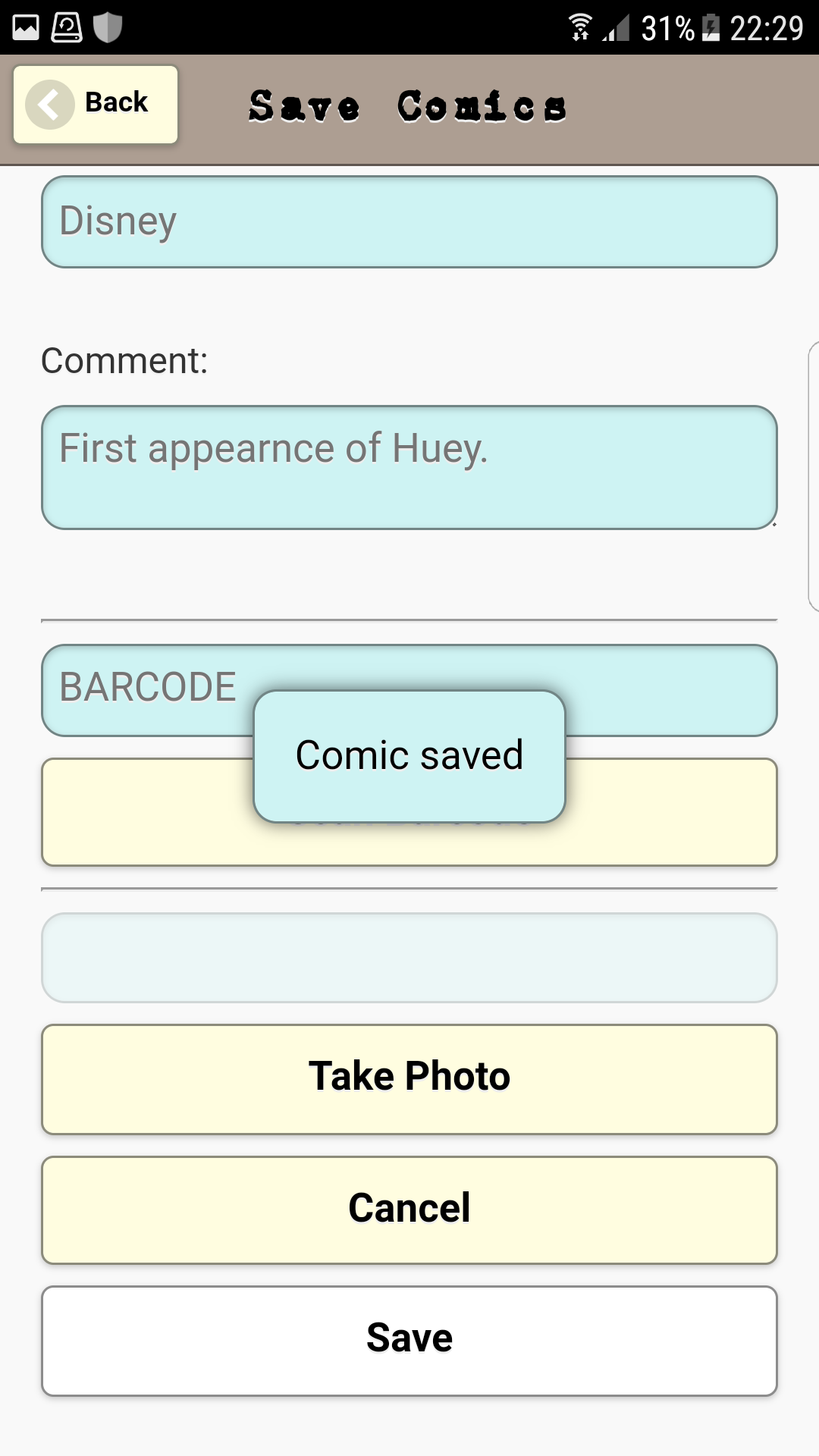Tap the empty photo path field
This screenshot has height=1456, width=819.
[409, 958]
